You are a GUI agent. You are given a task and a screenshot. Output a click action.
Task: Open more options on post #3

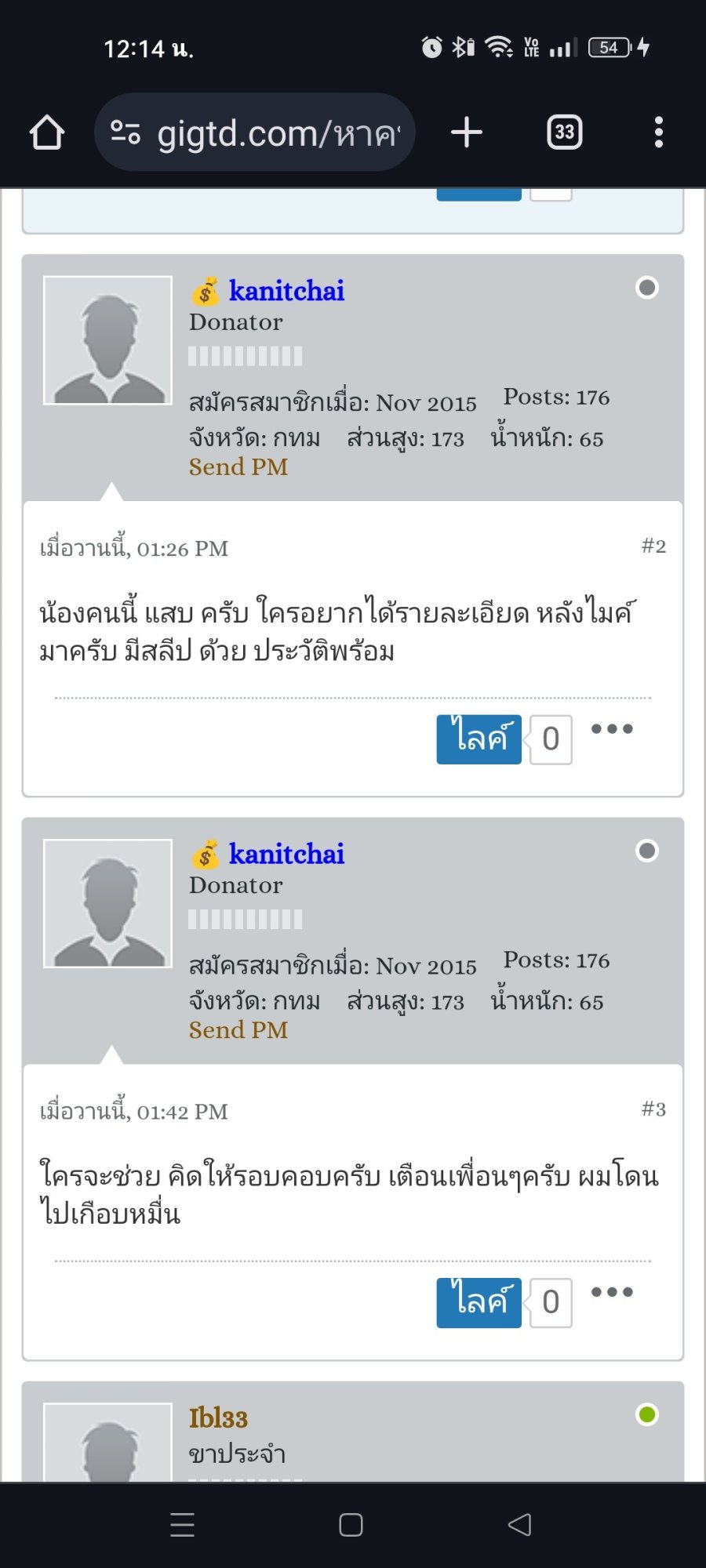coord(612,1292)
